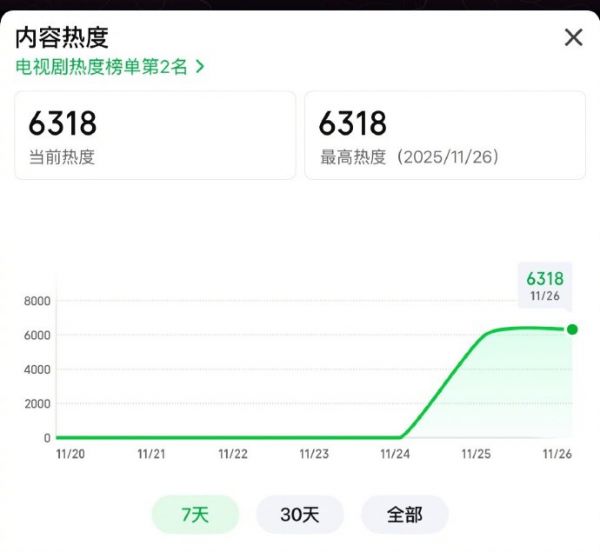Switch chart to 30天

click(300, 515)
